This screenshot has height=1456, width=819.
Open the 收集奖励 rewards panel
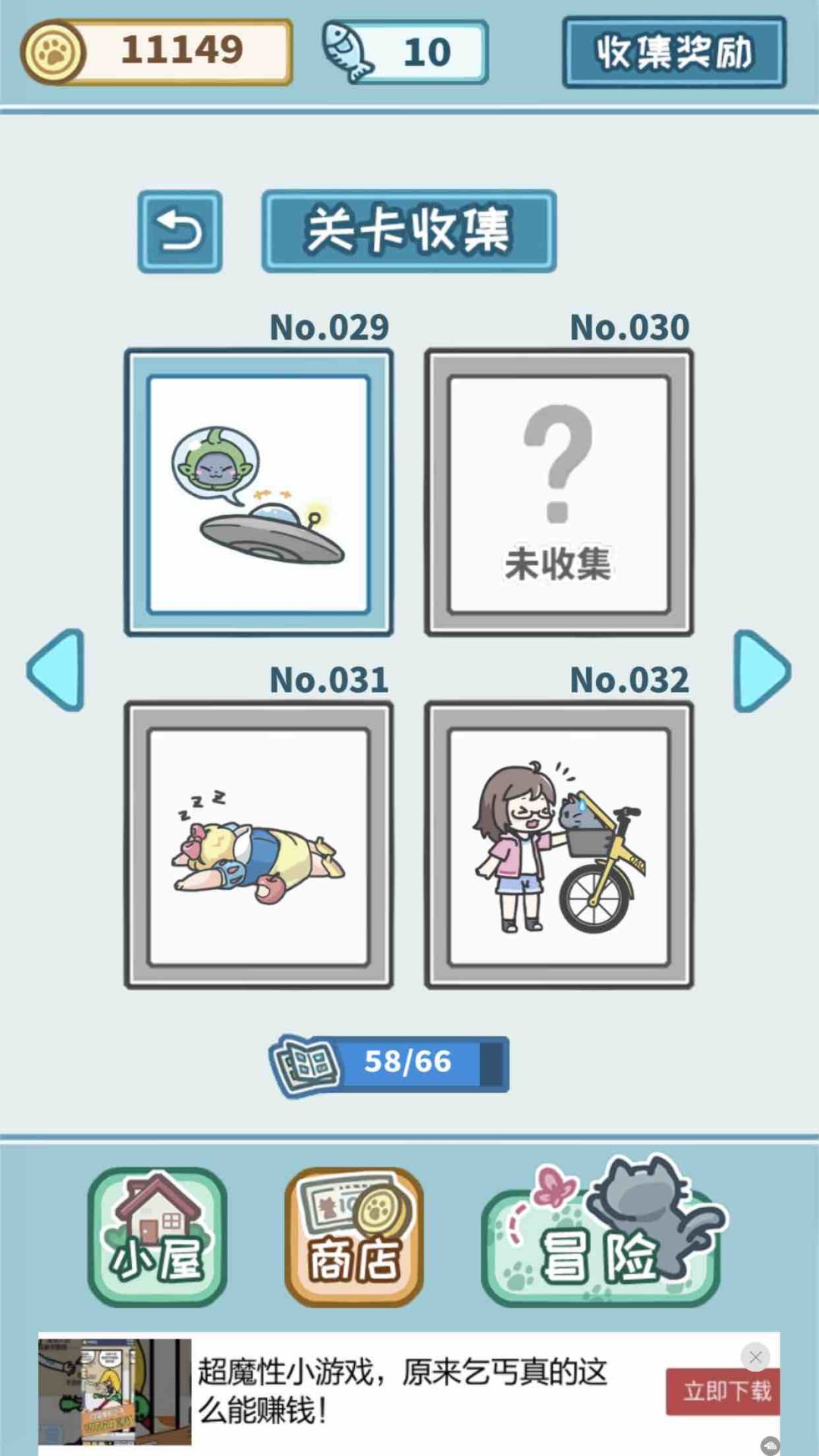673,49
